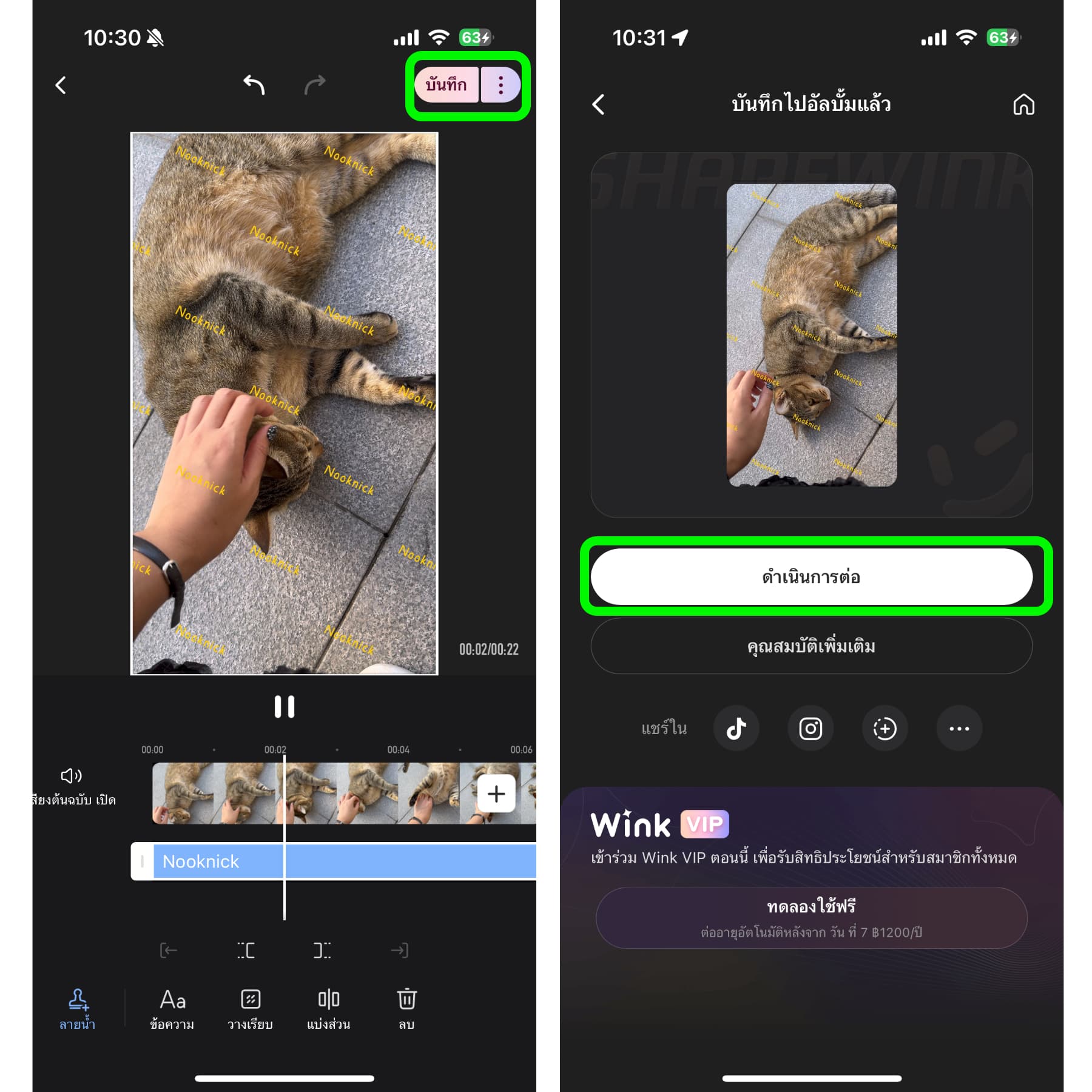Toggle the original sound (เสียงต้นฉบับ)
Viewport: 1092px width, 1092px height.
click(72, 784)
